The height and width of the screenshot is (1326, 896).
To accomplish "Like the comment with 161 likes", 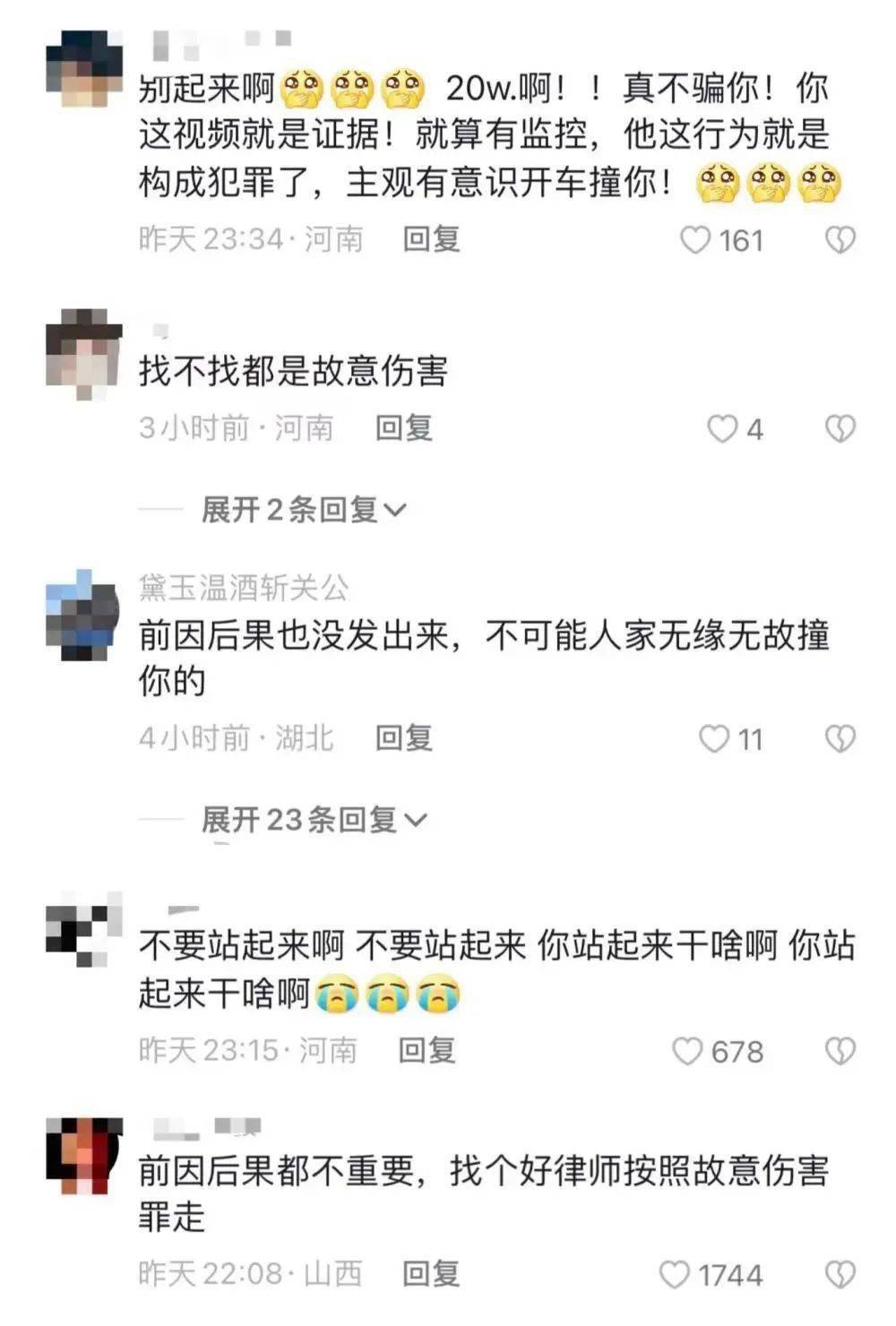I will tap(696, 240).
